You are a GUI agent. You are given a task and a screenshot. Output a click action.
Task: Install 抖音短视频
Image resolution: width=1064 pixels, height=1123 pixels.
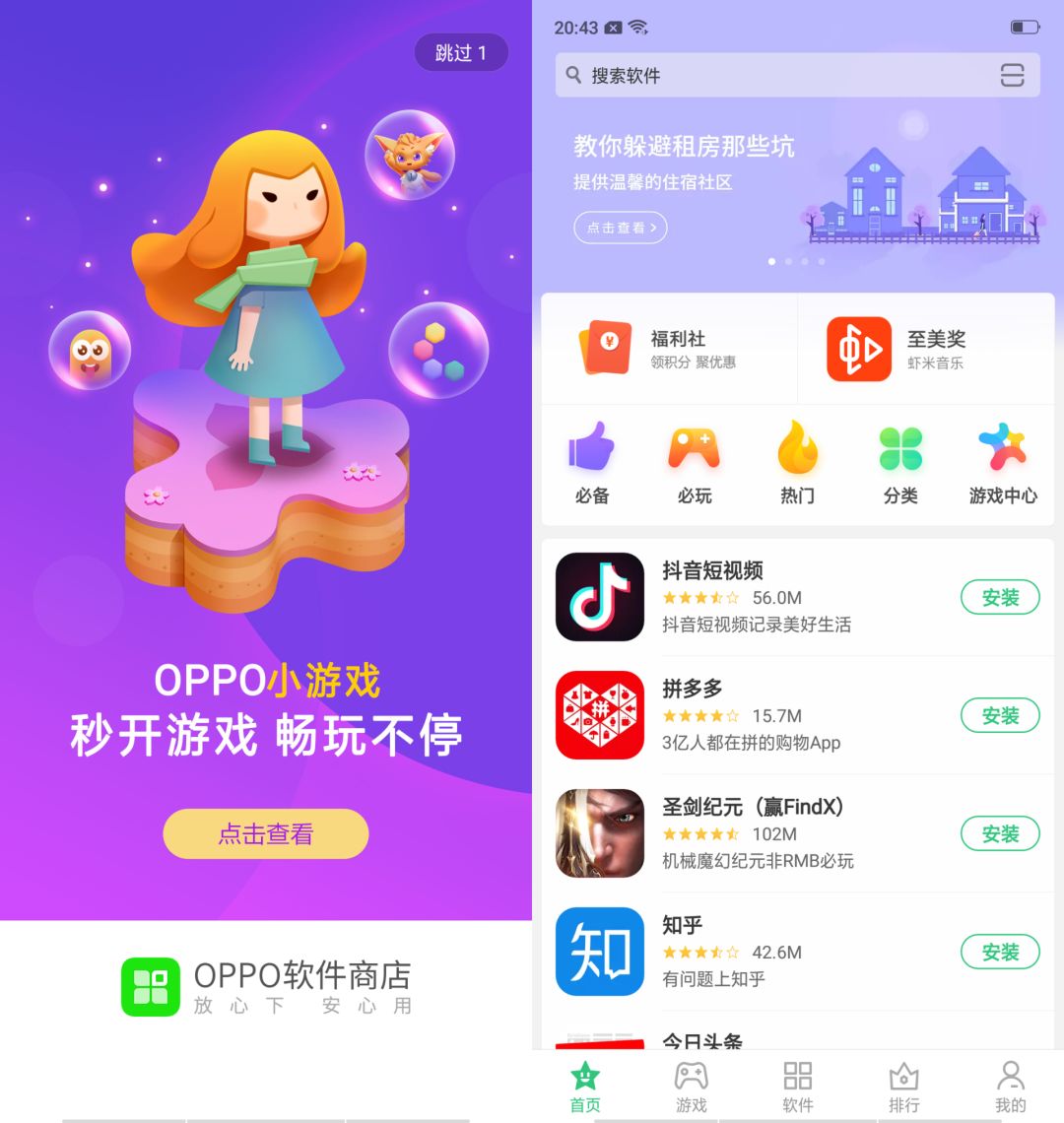pyautogui.click(x=1000, y=598)
